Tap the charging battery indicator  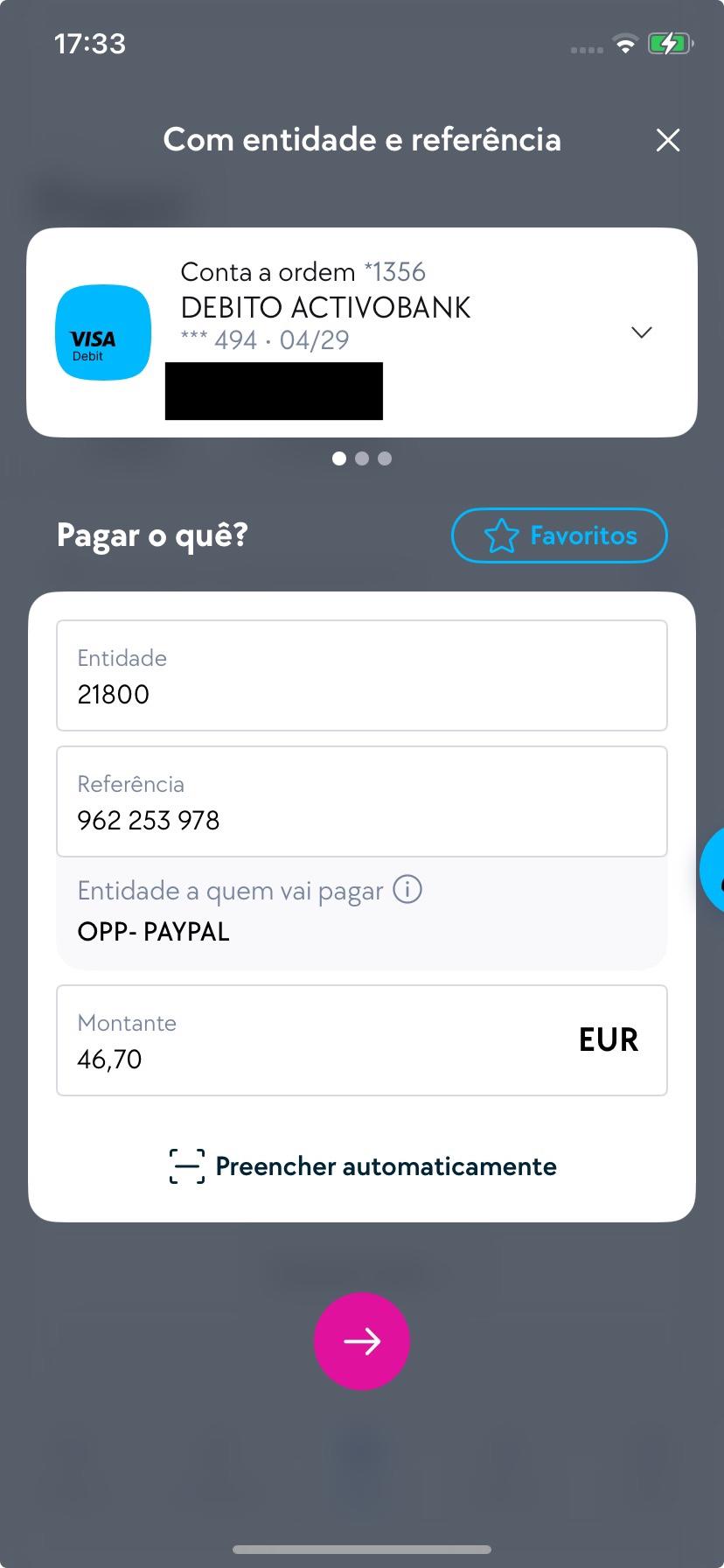click(x=670, y=42)
